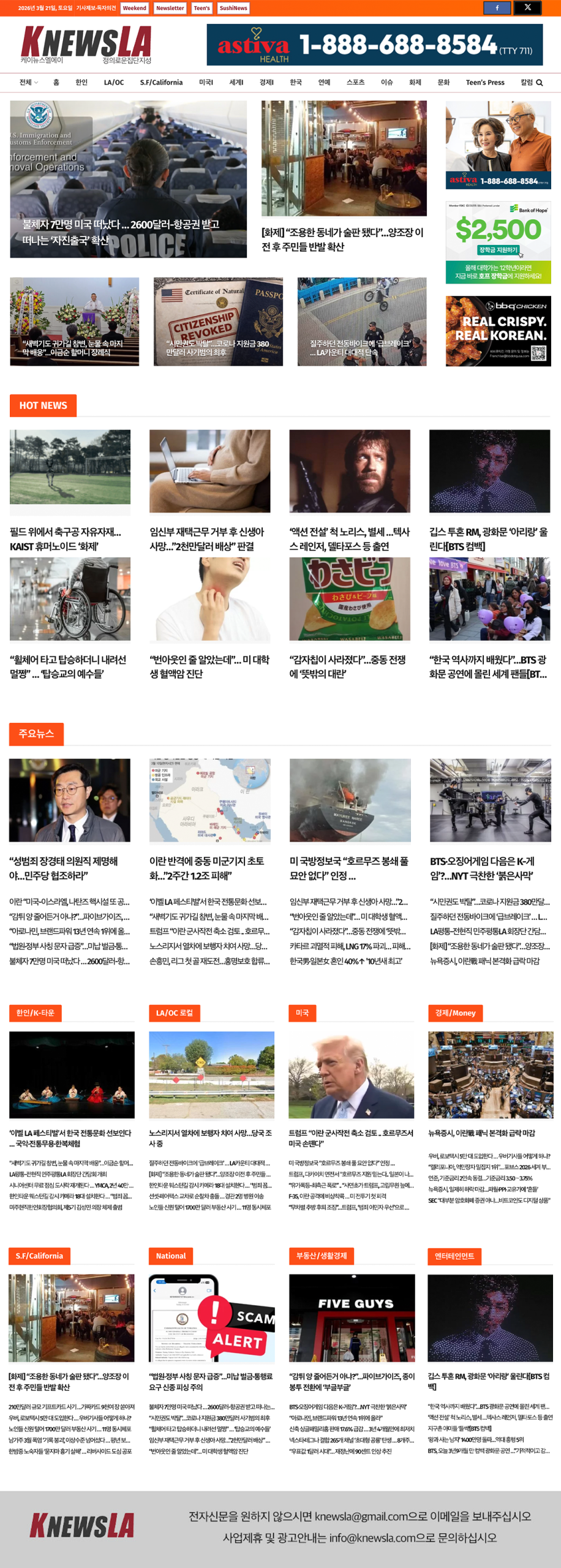
Task: Read the 조용한 동네가 술판 됐다 article
Action: click(344, 239)
